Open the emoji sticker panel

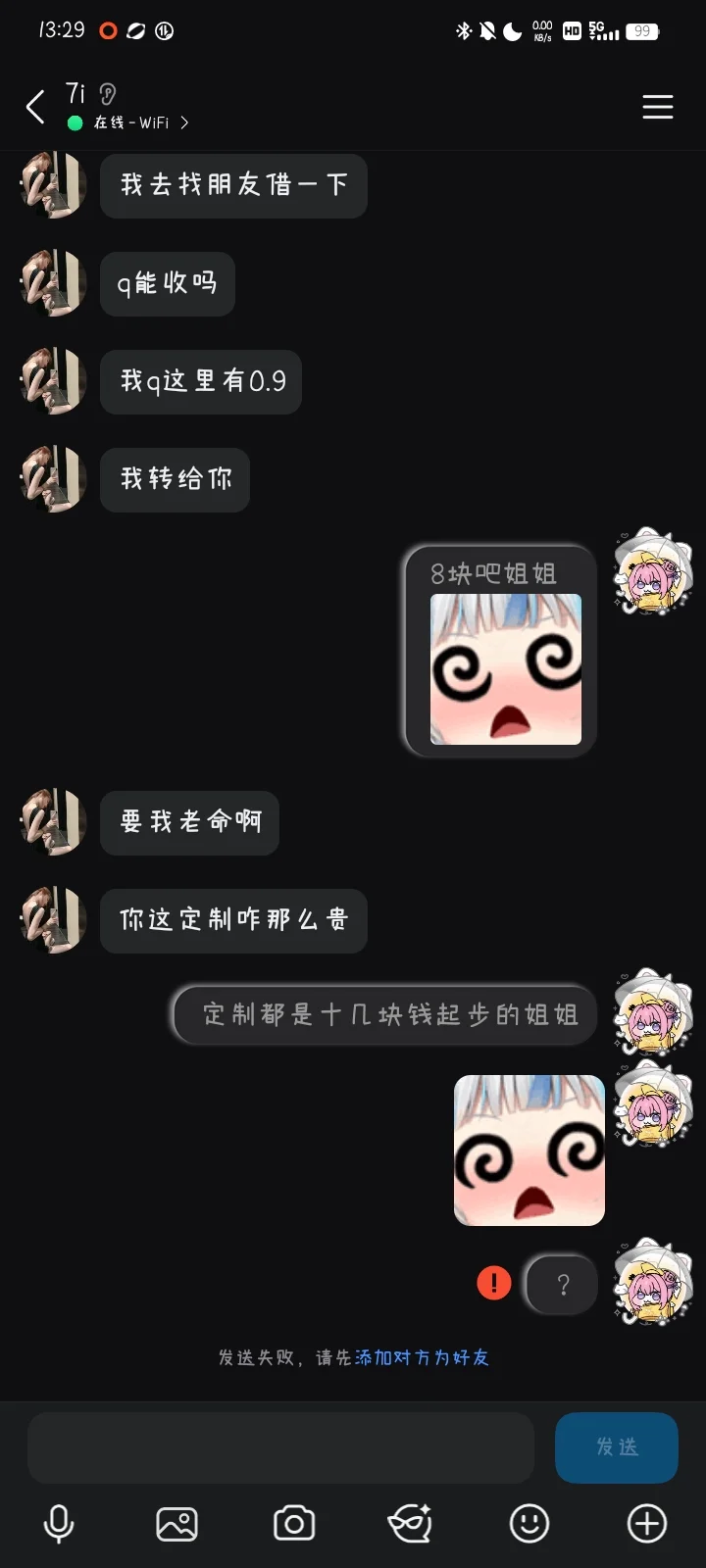click(x=529, y=1524)
